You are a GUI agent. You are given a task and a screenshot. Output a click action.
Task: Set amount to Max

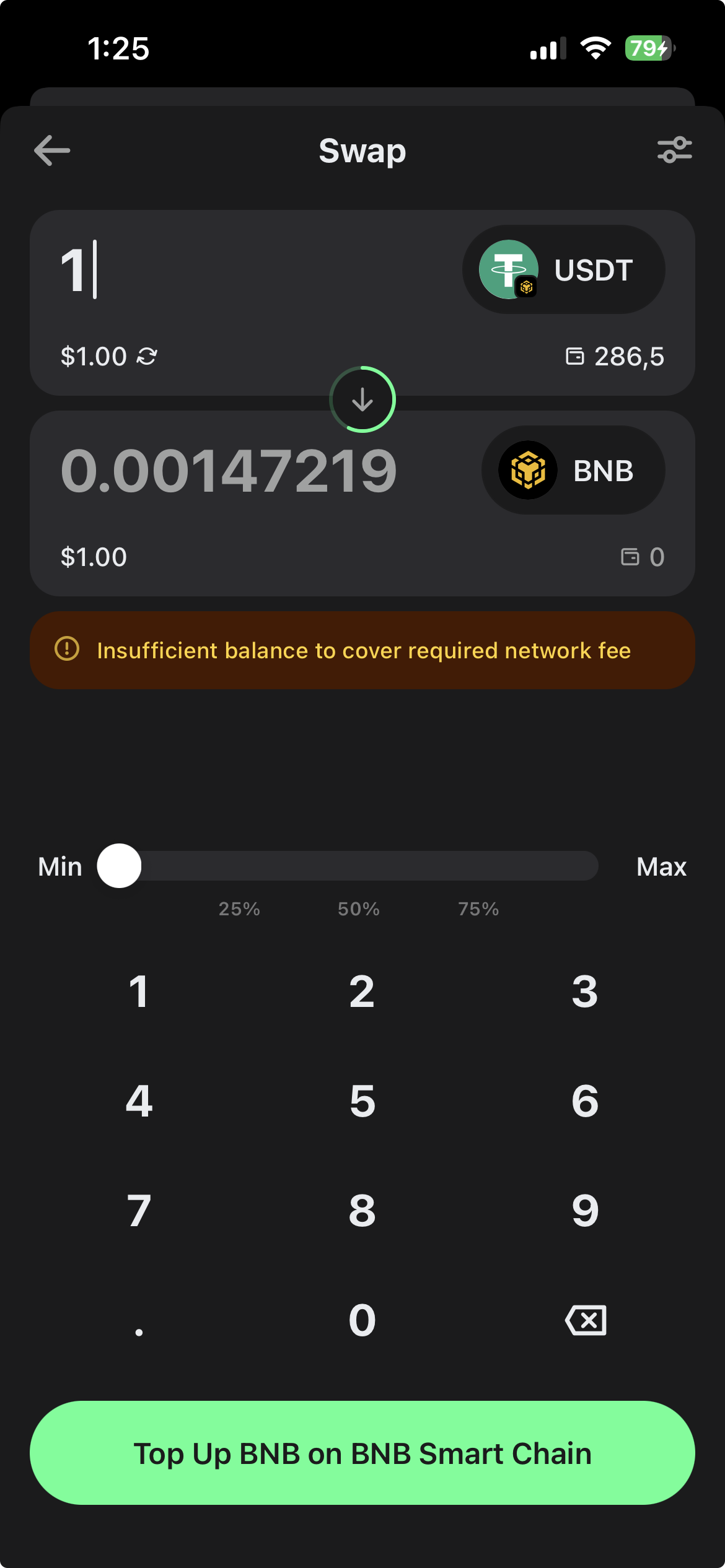coord(661,866)
